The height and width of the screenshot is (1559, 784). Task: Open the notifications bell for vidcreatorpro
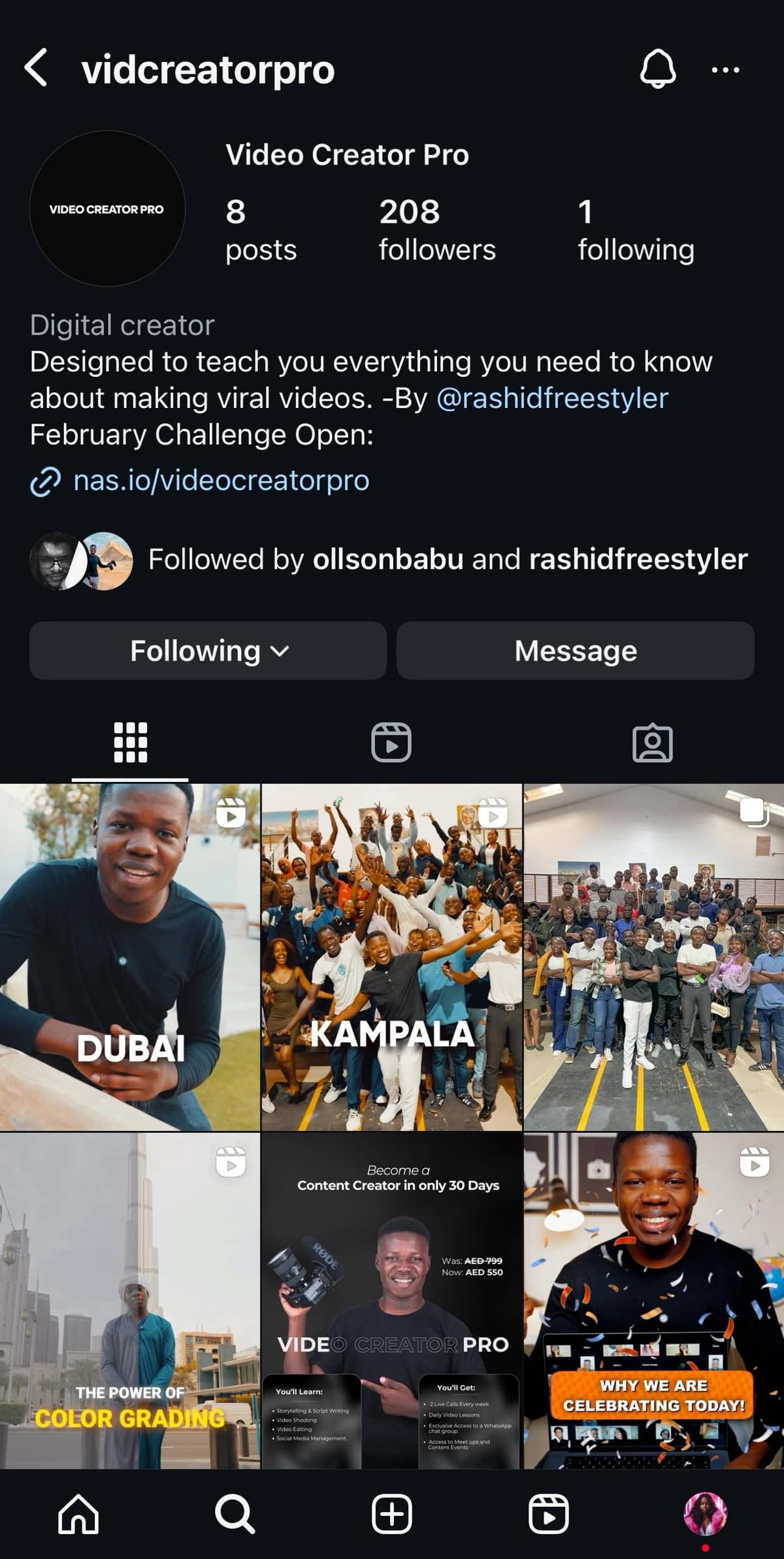[657, 68]
